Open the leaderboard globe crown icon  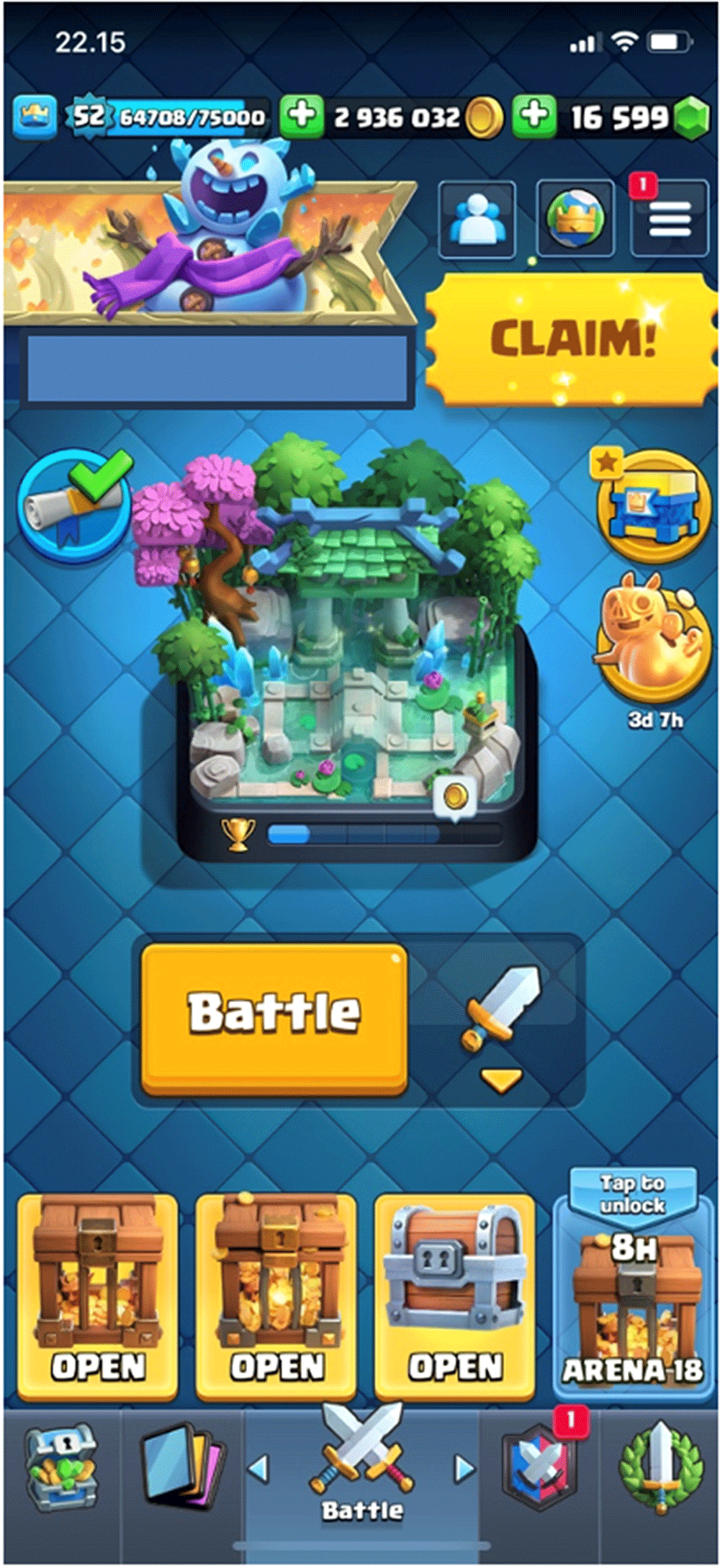click(575, 219)
